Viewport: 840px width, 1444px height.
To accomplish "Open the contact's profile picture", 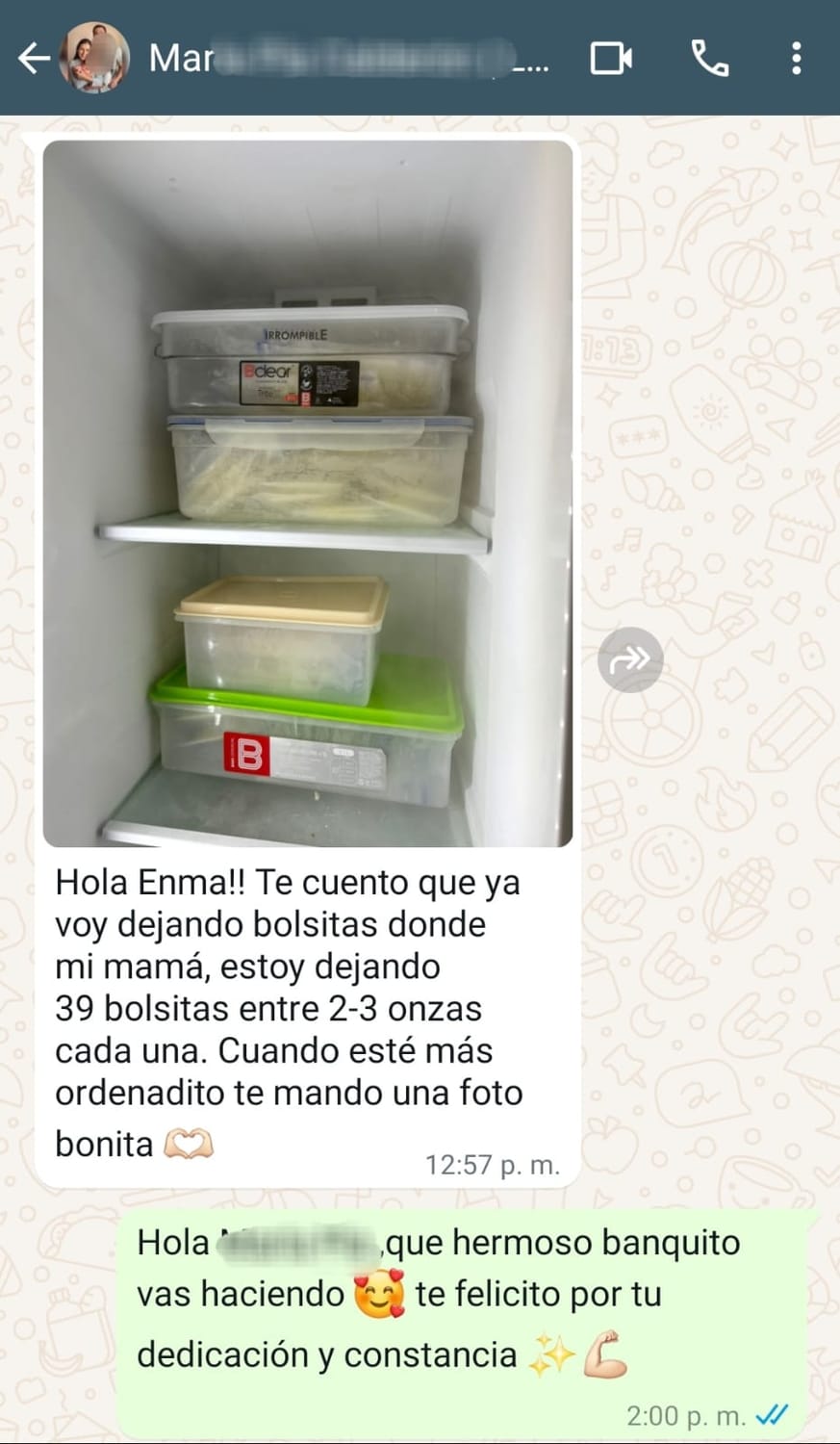I will coord(94,59).
